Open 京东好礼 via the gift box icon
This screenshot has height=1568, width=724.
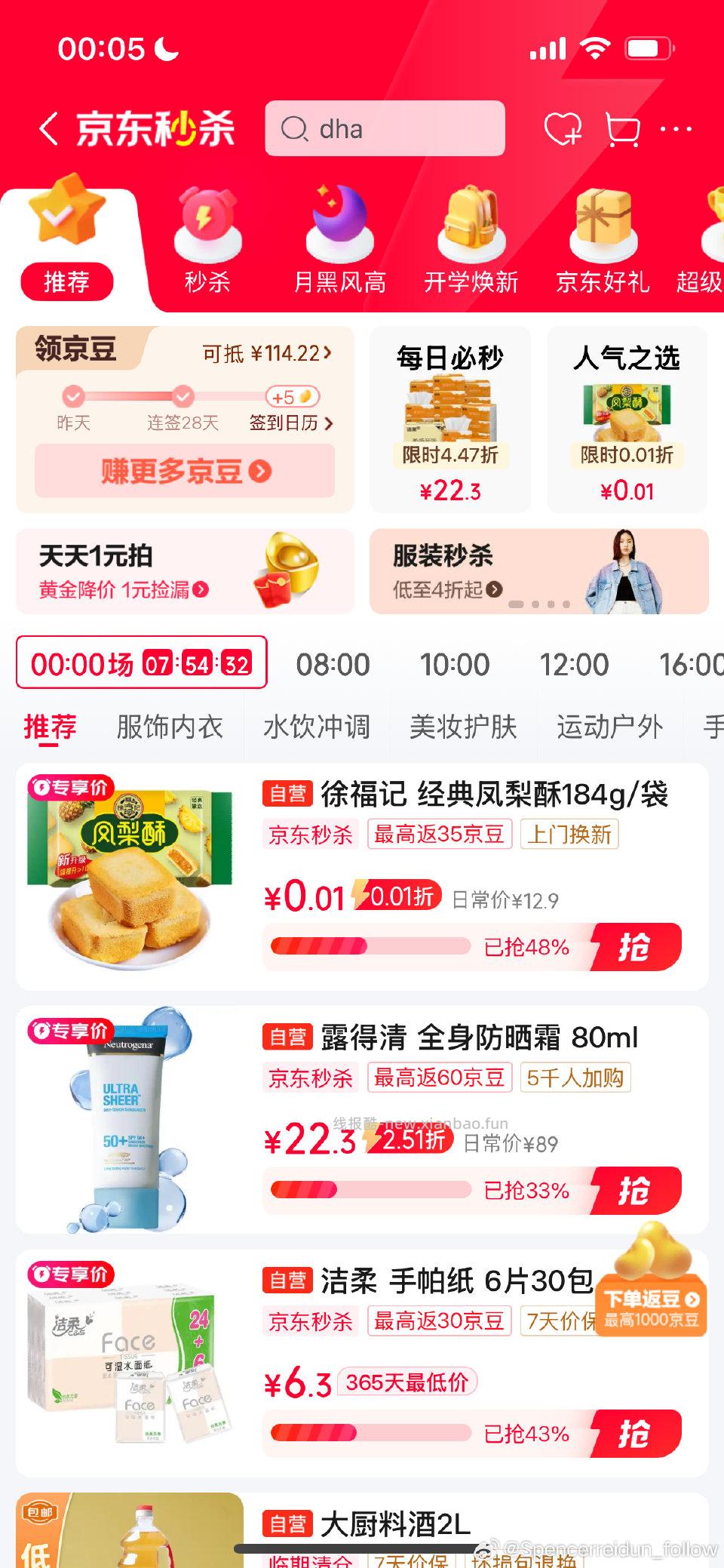pos(604,226)
